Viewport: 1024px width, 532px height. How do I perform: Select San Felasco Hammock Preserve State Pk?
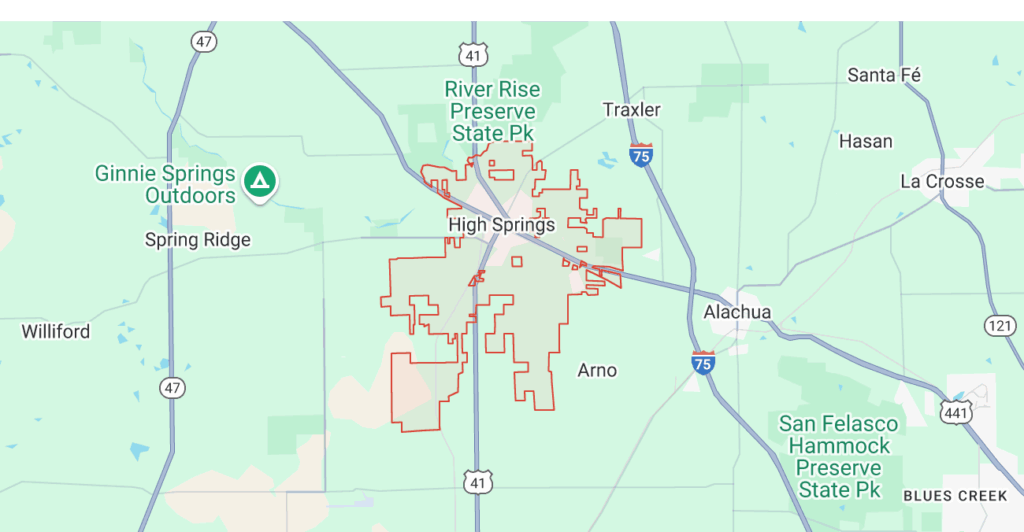[x=839, y=456]
